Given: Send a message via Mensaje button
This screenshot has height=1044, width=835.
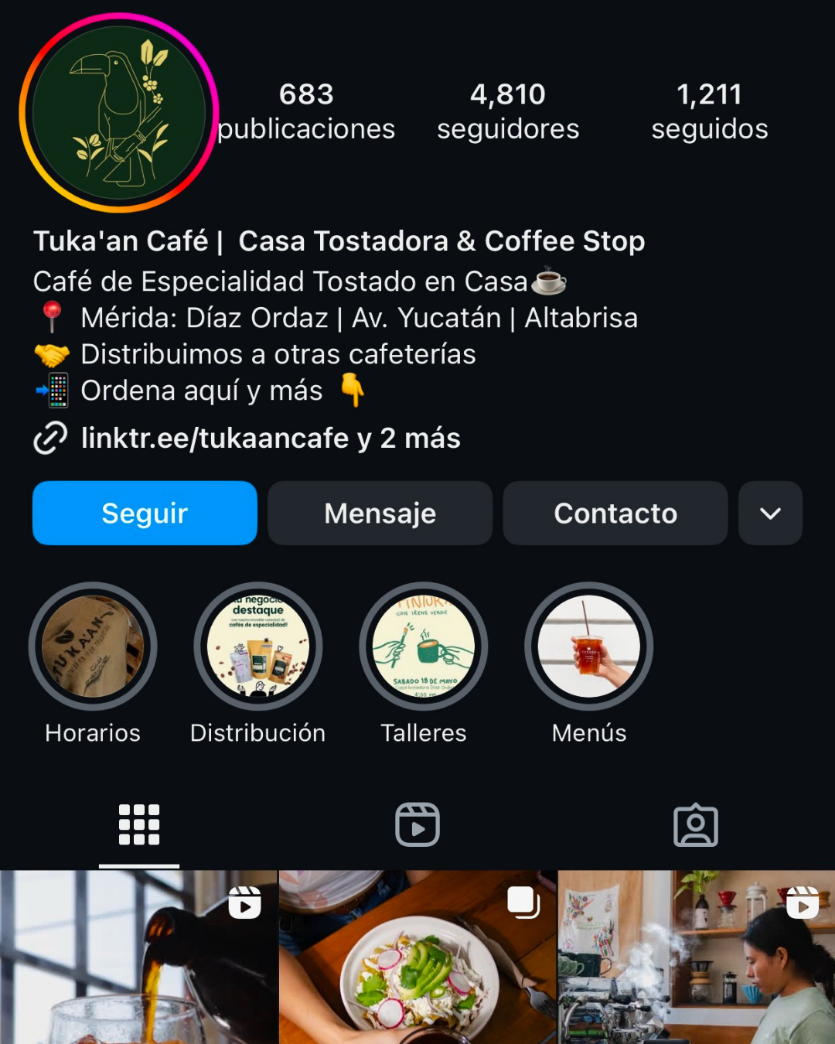Looking at the screenshot, I should (380, 513).
